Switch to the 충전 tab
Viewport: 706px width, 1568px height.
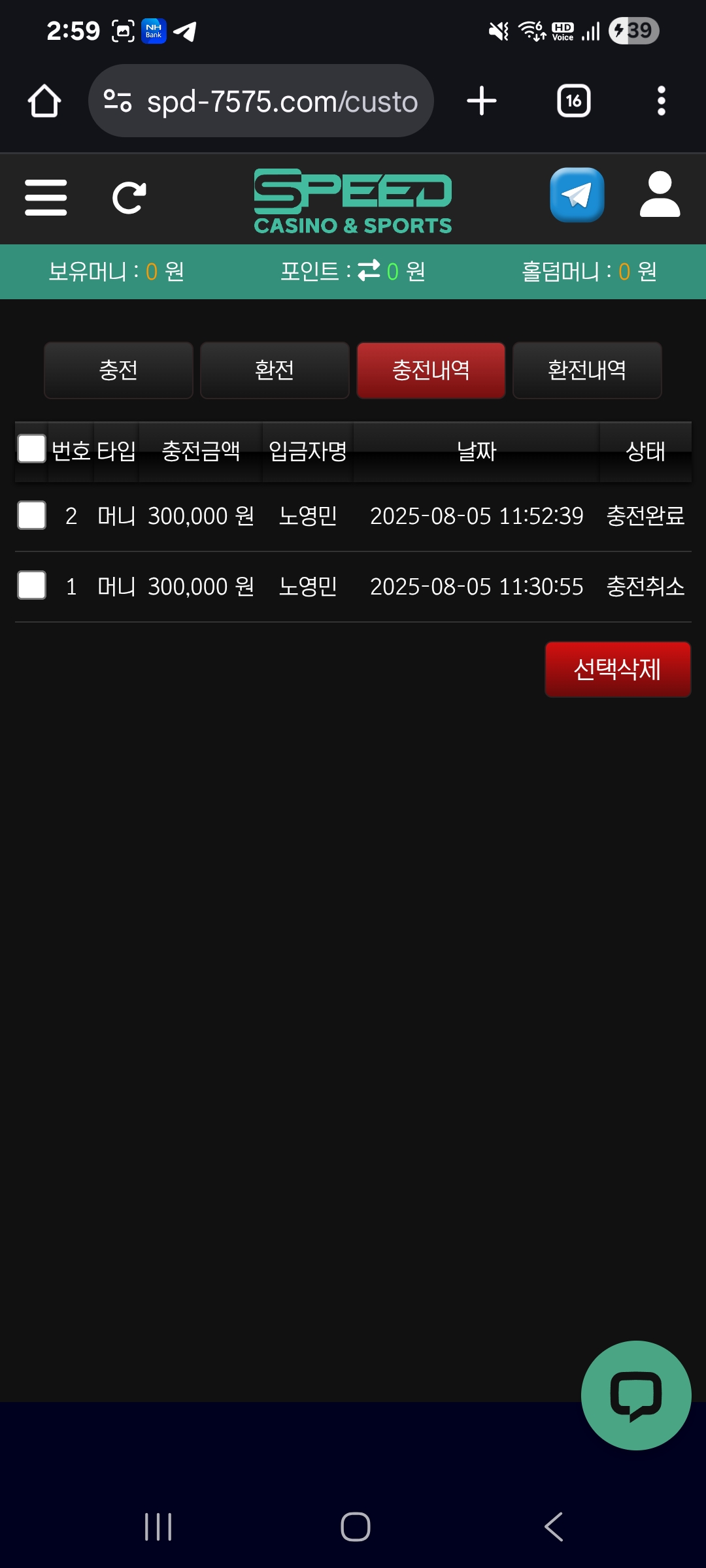[x=118, y=370]
